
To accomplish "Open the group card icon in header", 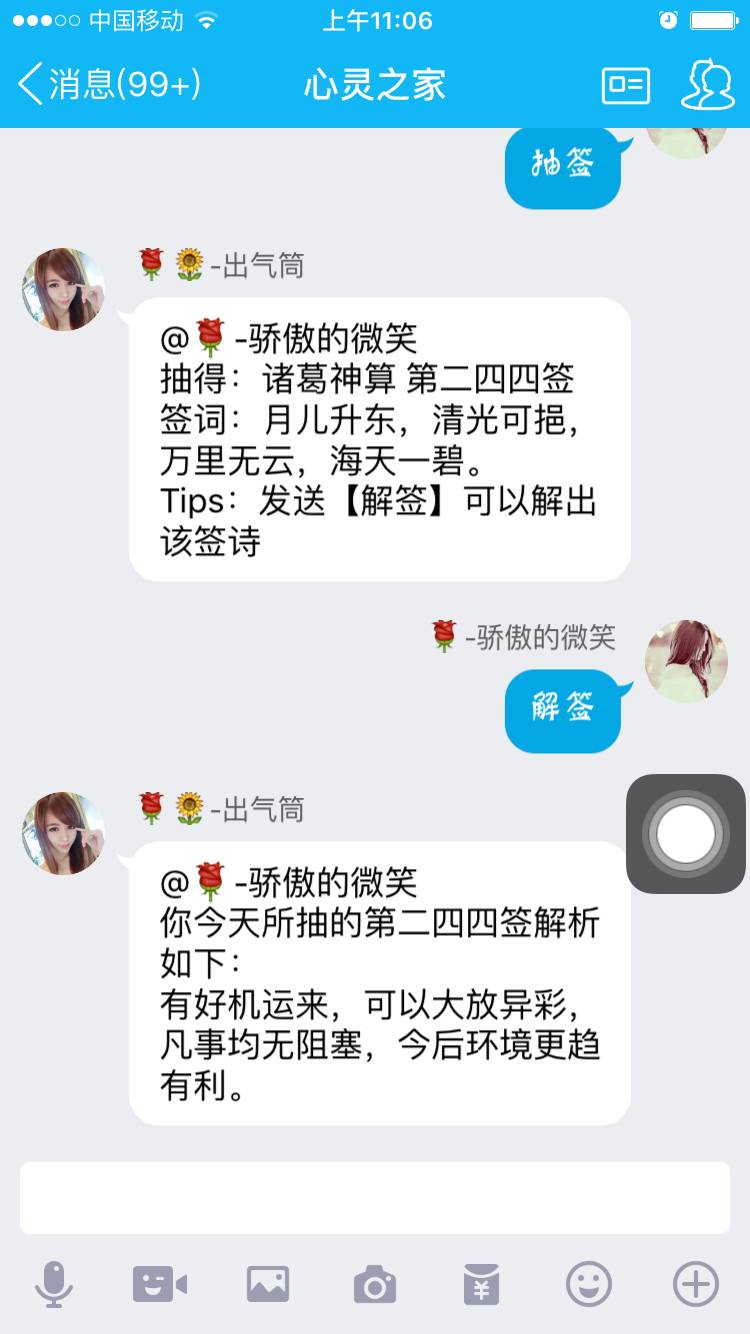I will click(x=626, y=86).
